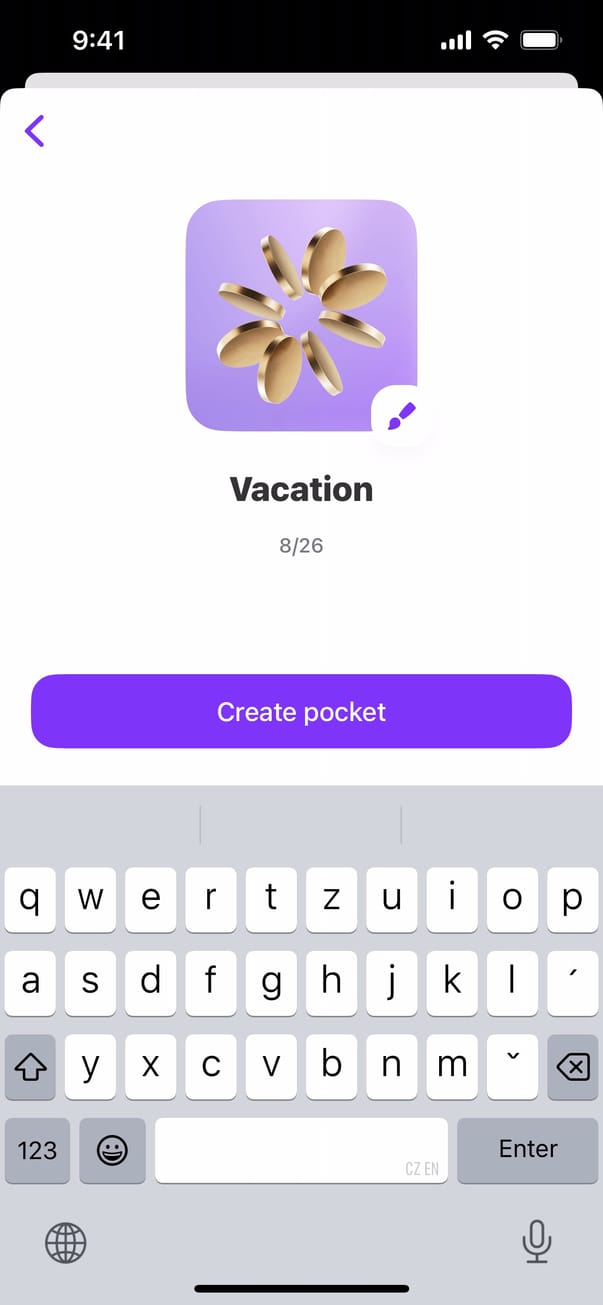
Task: Tap the Create pocket button
Action: (301, 711)
